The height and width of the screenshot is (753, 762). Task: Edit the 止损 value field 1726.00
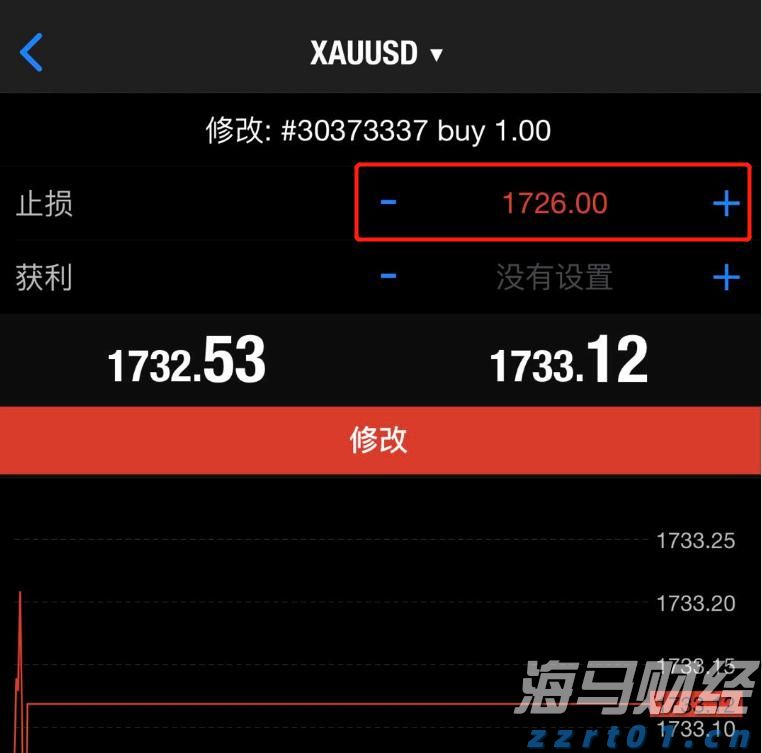[554, 204]
